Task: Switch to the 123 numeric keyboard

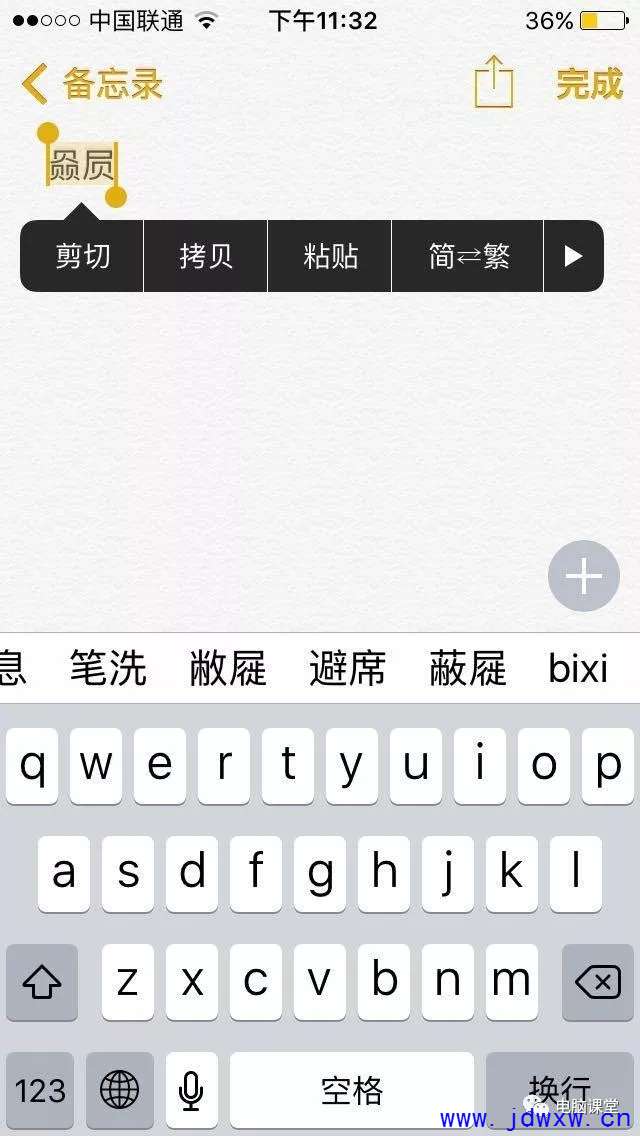Action: pyautogui.click(x=40, y=1090)
